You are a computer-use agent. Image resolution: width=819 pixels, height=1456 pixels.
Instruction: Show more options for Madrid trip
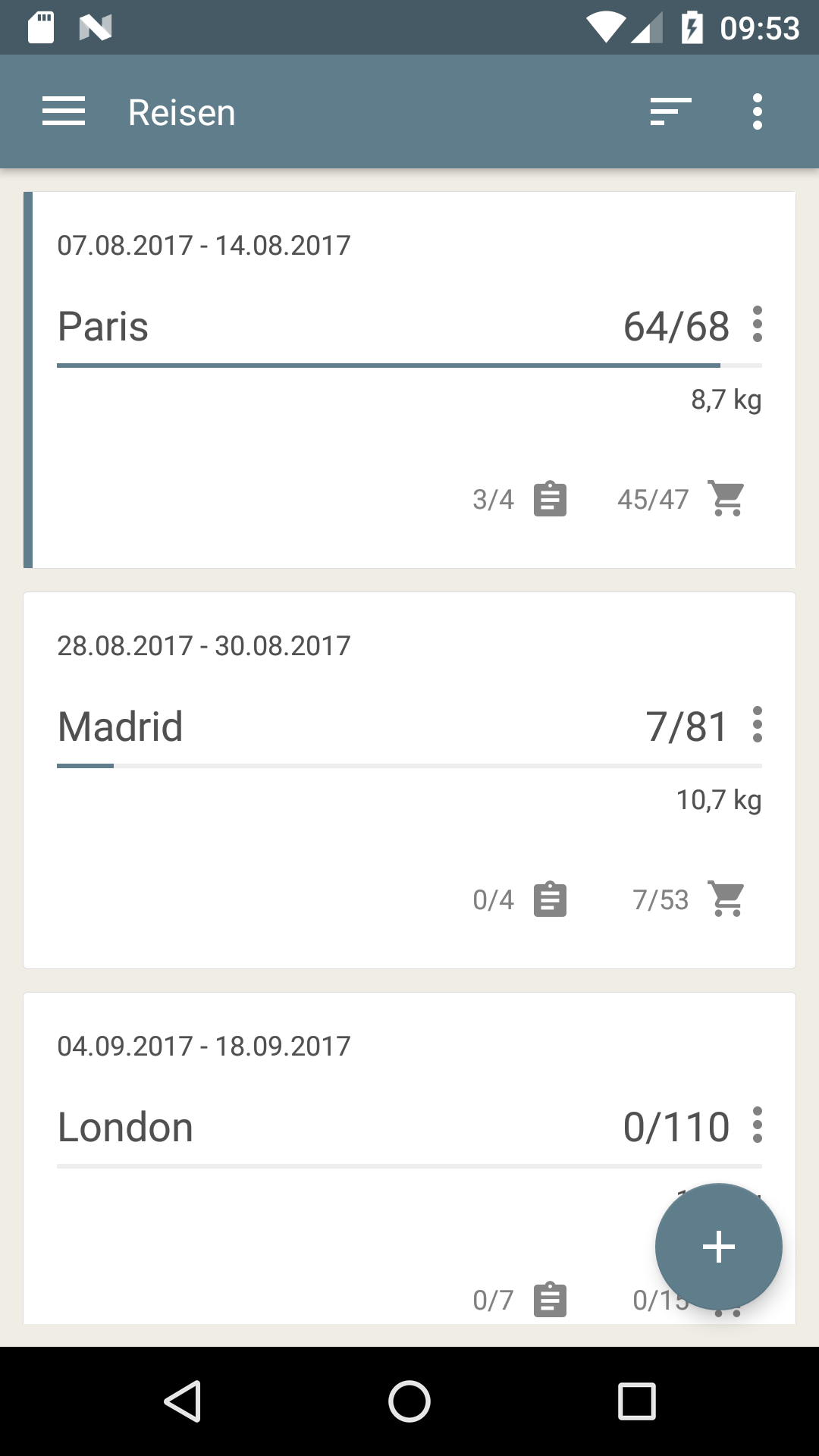(757, 725)
